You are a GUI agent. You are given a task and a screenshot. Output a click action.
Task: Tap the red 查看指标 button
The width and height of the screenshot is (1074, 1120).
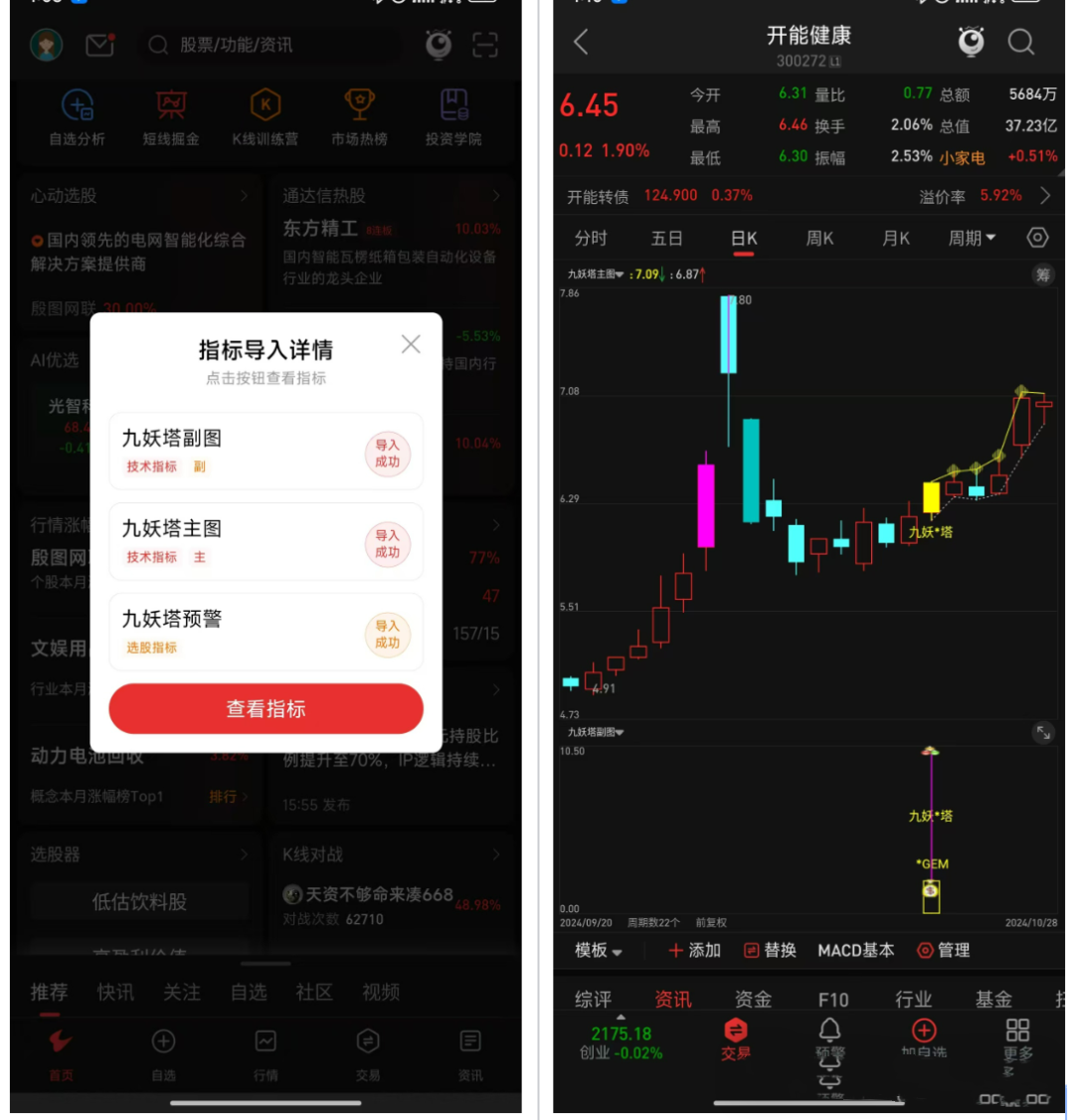point(266,709)
